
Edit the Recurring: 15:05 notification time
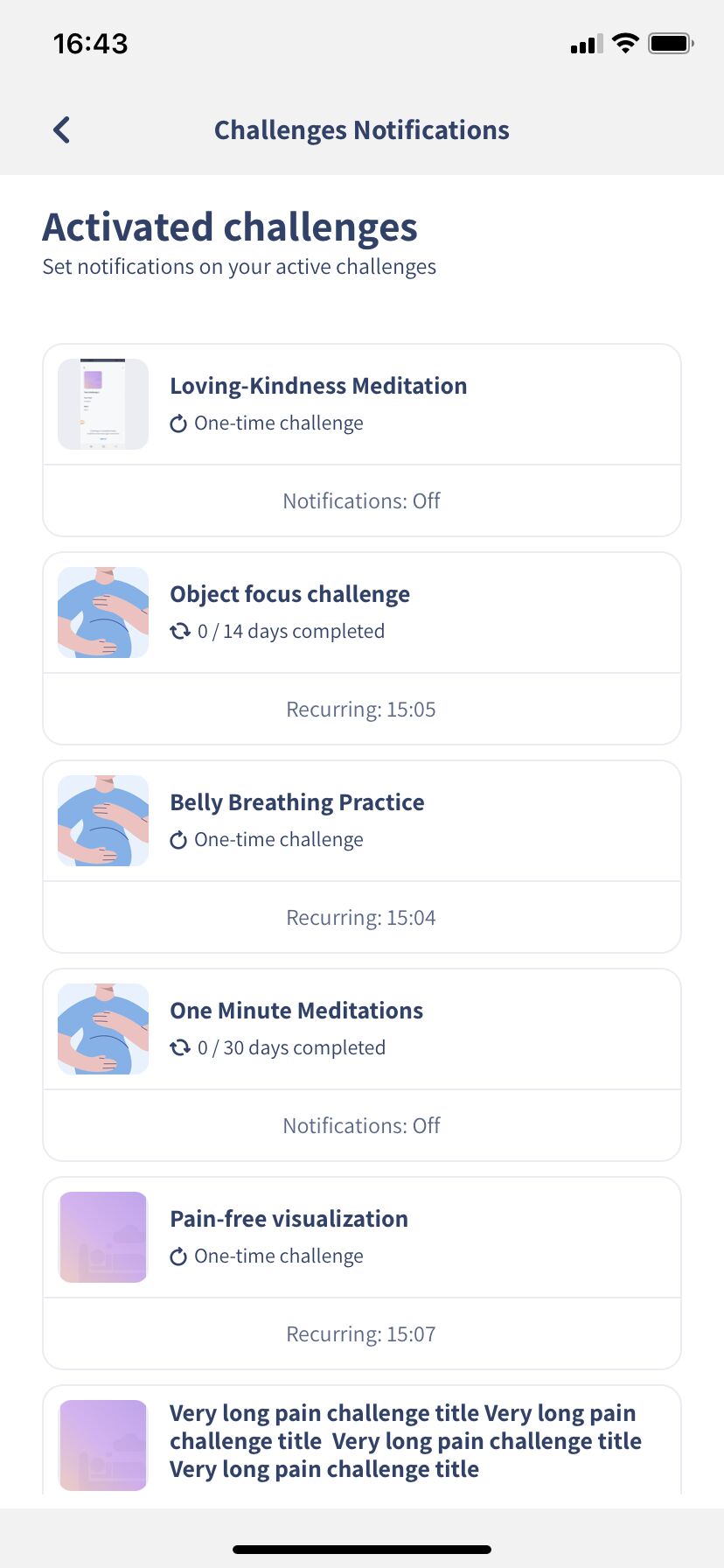click(362, 709)
